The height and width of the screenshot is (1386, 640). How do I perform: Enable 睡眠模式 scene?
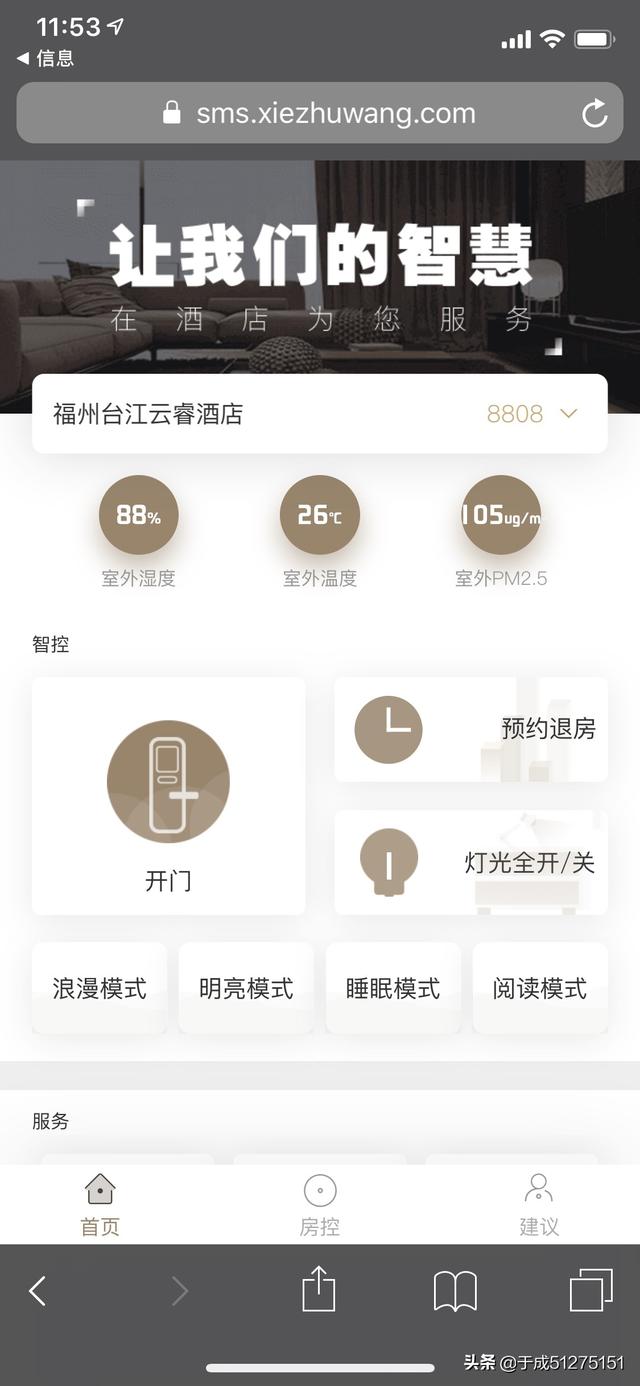point(393,988)
